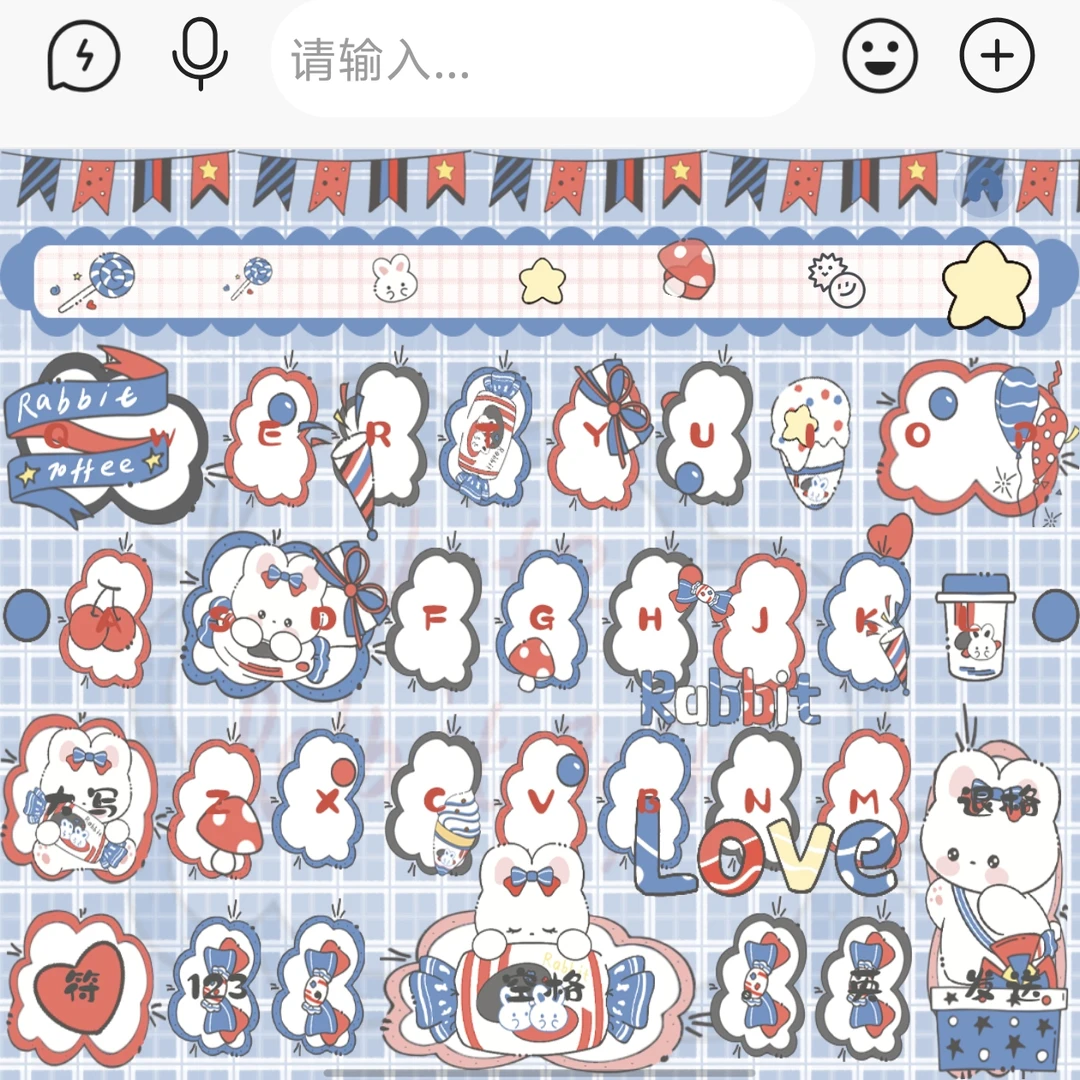This screenshot has height=1080, width=1080.
Task: Open the plus attachments menu
Action: 997,56
